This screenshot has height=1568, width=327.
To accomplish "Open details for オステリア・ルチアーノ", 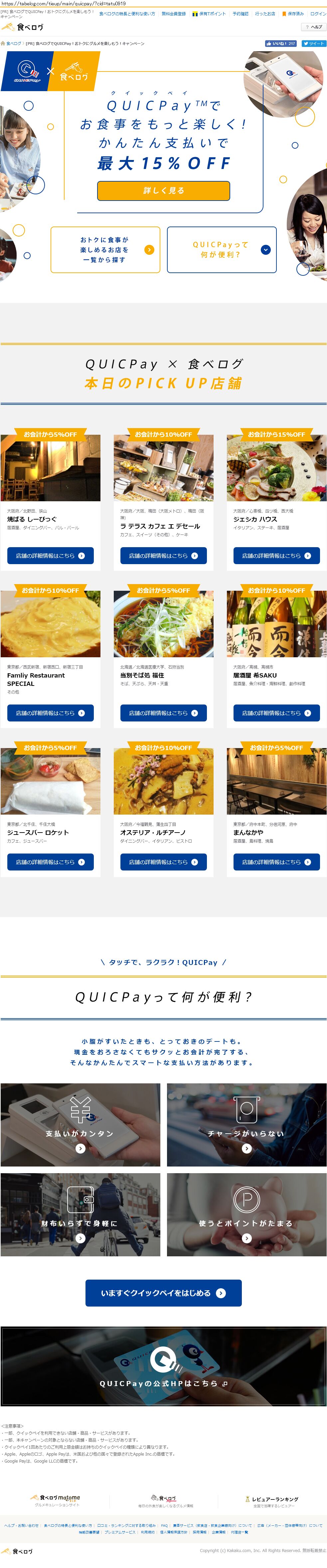I will [163, 862].
